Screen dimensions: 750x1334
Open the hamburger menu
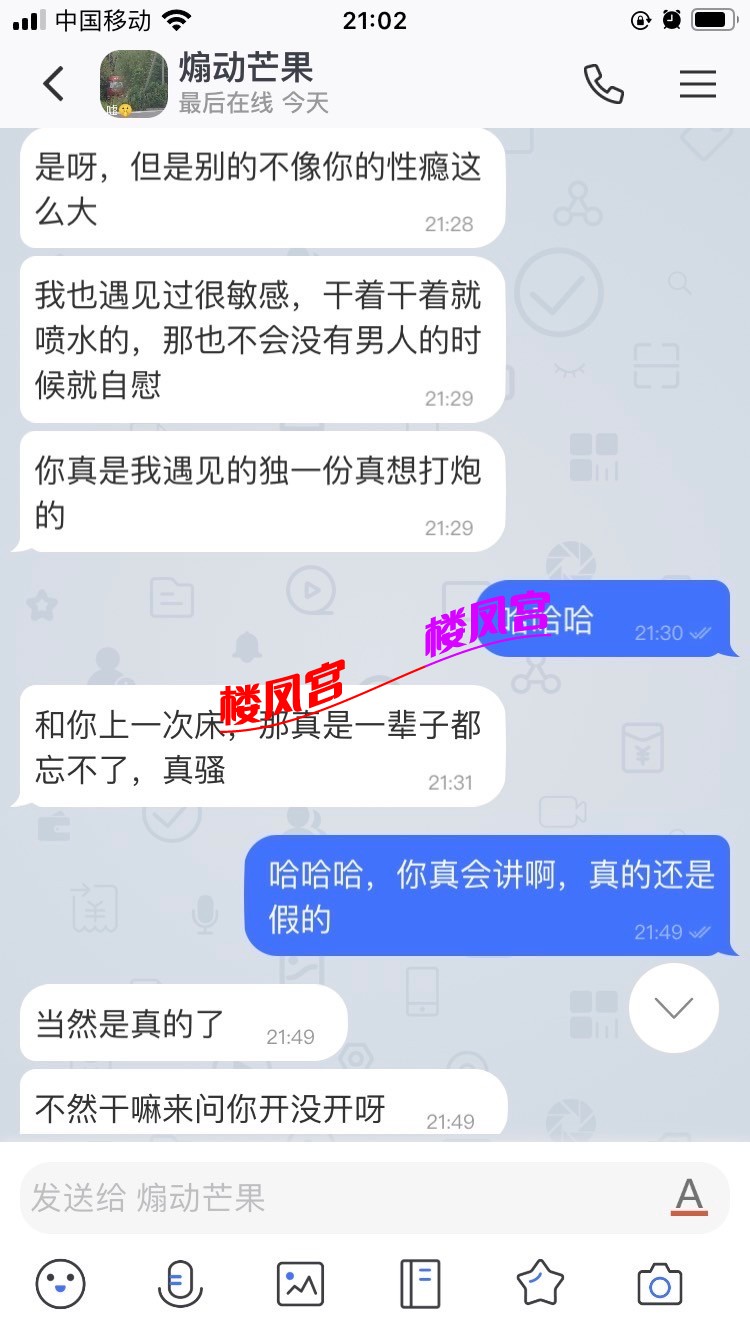[x=697, y=84]
